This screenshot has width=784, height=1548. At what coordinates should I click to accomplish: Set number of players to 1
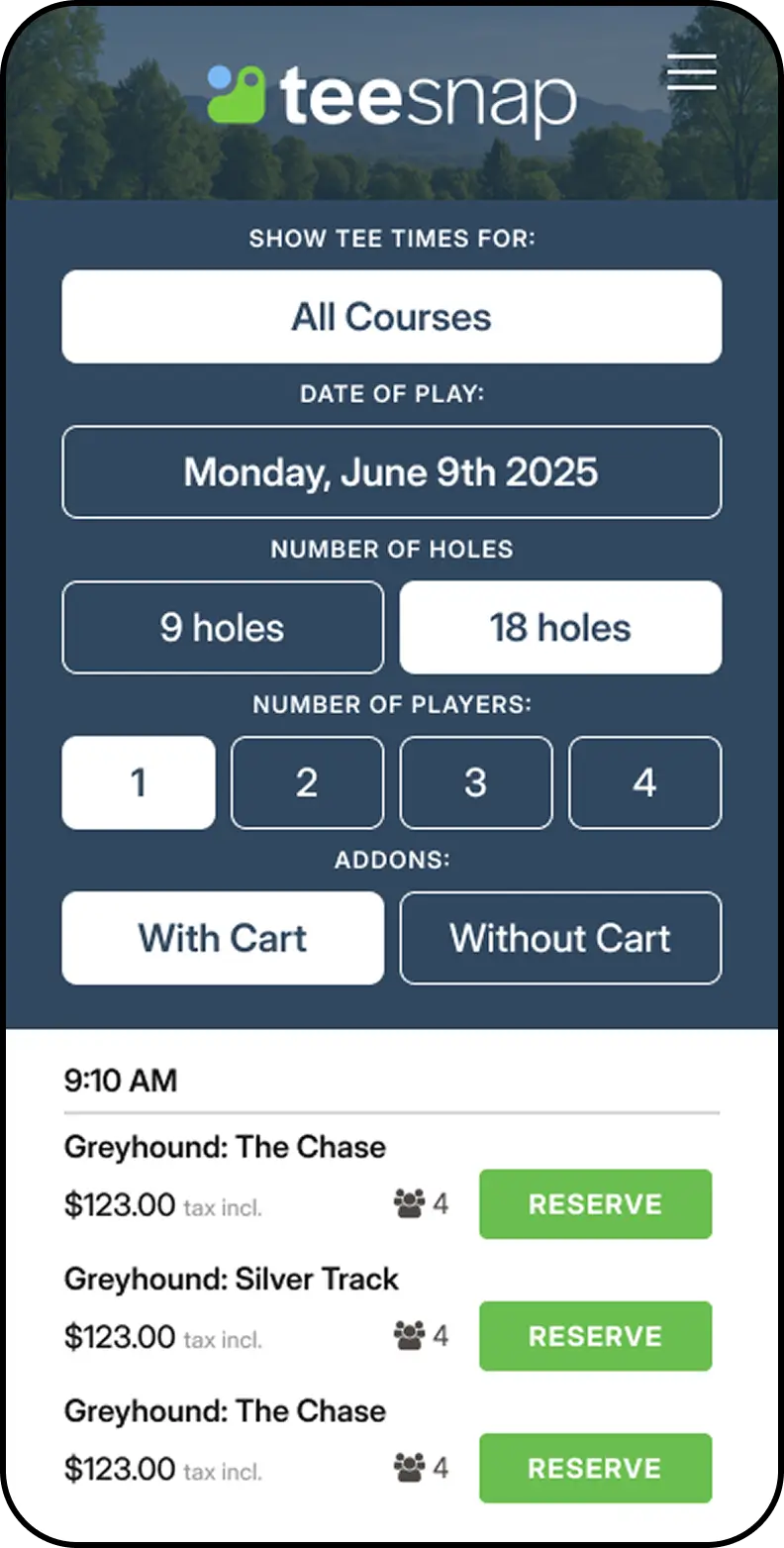click(x=139, y=782)
